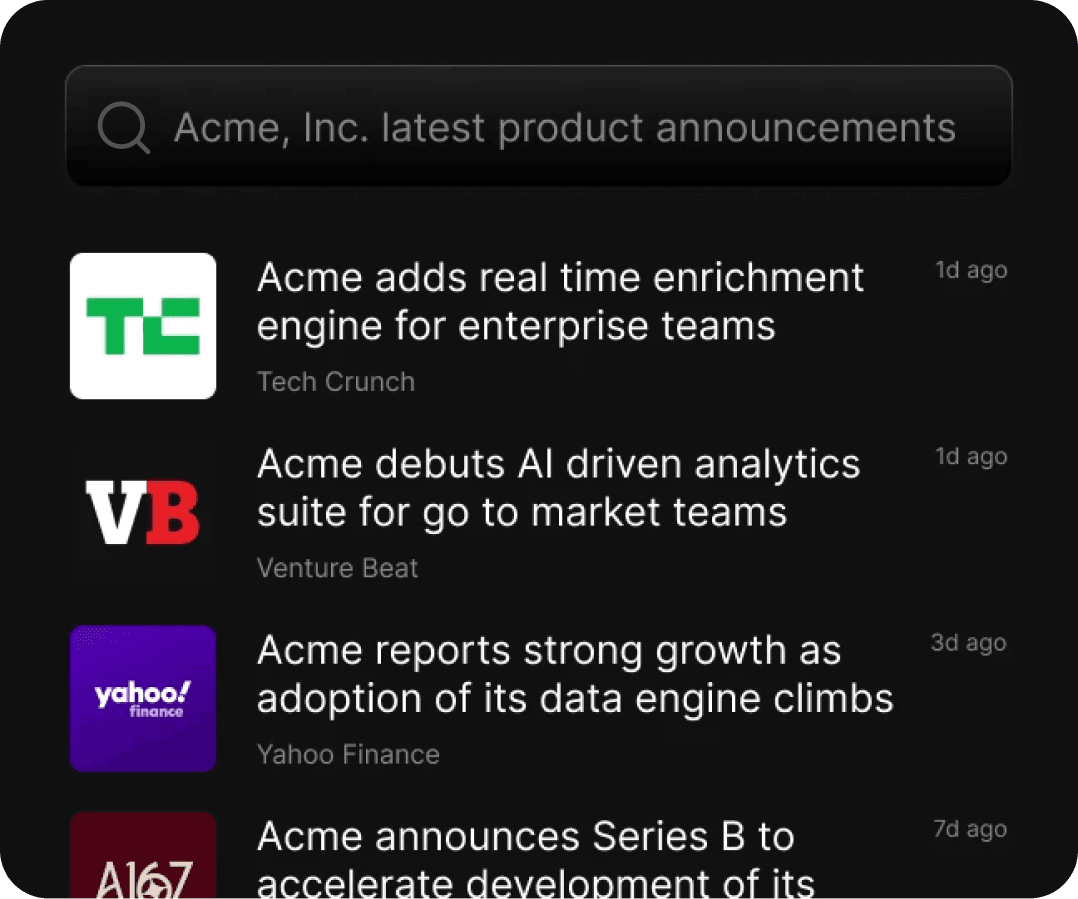Open the Yahoo Finance strong growth article
Viewport: 1078px width, 899px height.
pyautogui.click(x=538, y=698)
